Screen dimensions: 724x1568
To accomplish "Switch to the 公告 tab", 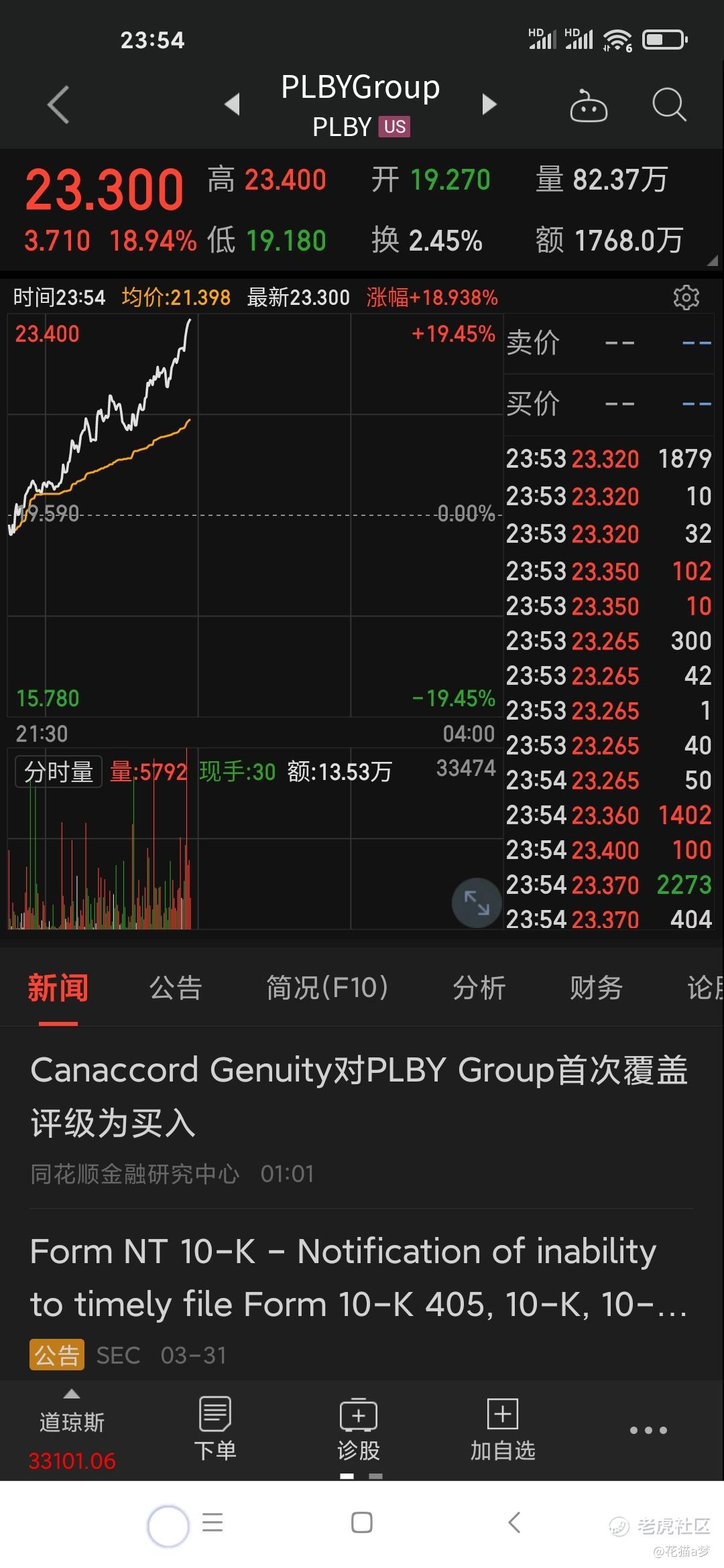I will coord(176,988).
